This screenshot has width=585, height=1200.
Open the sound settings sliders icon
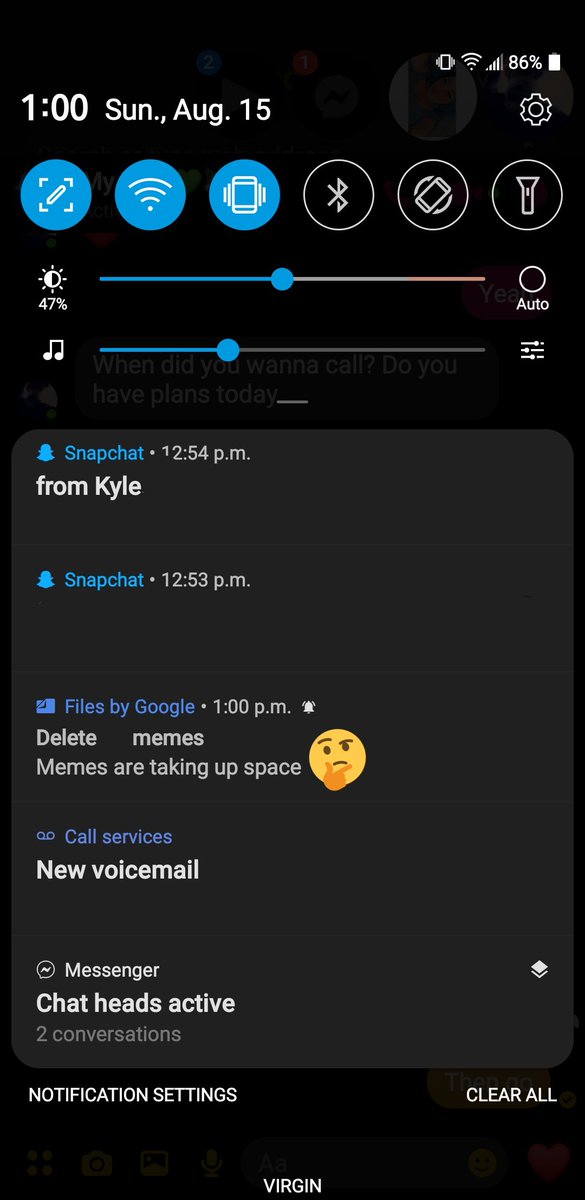coord(532,350)
